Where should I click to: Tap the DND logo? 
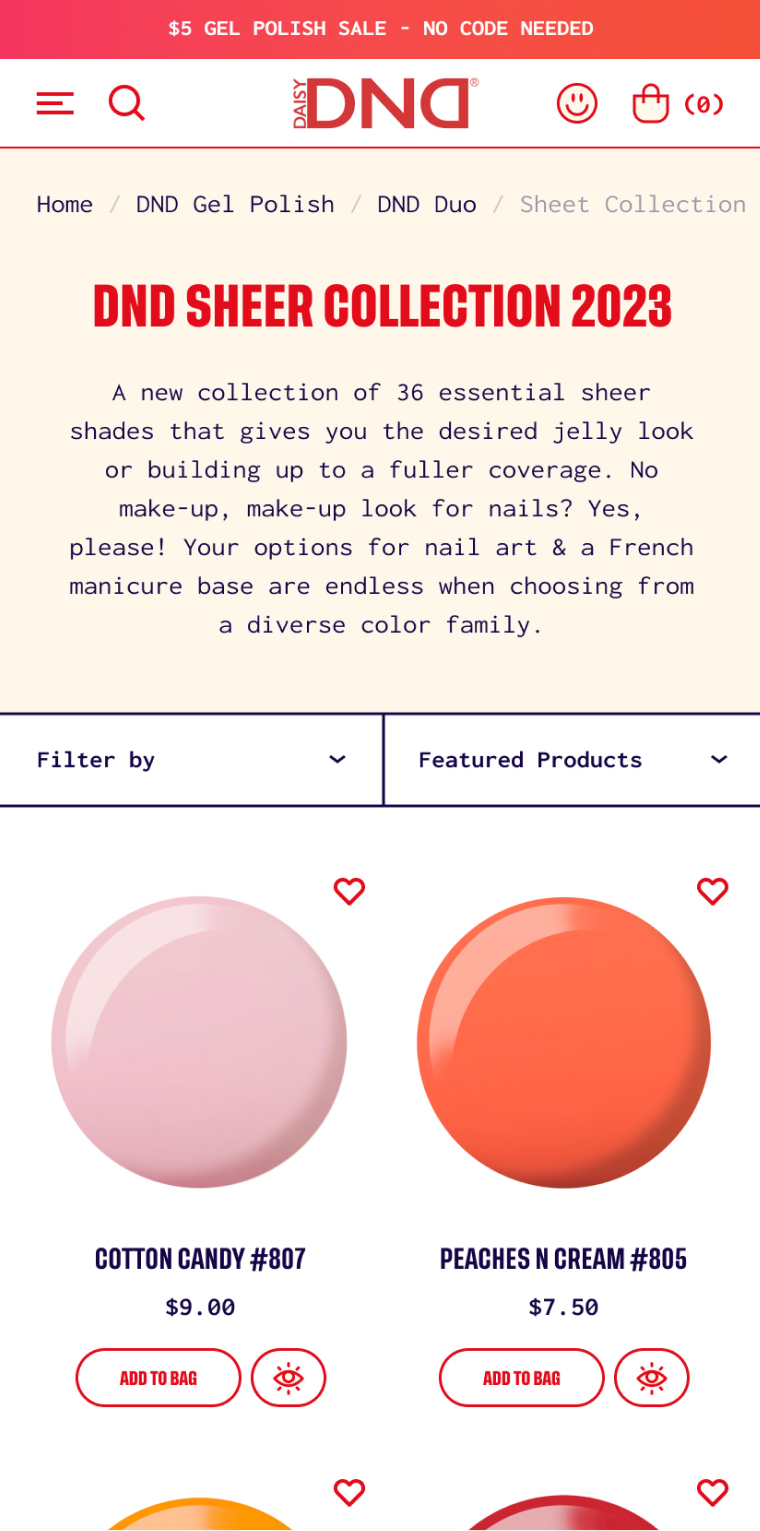(x=386, y=103)
